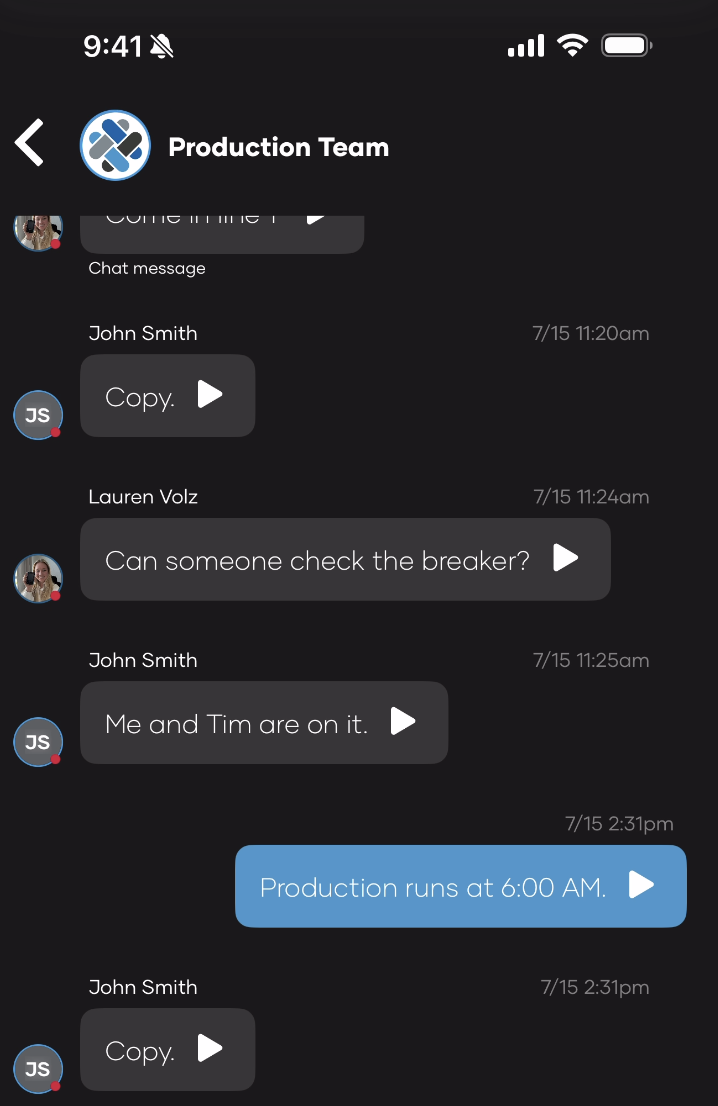The height and width of the screenshot is (1106, 718).
Task: Play "Production runs at 6:00 AM." message
Action: 641,885
